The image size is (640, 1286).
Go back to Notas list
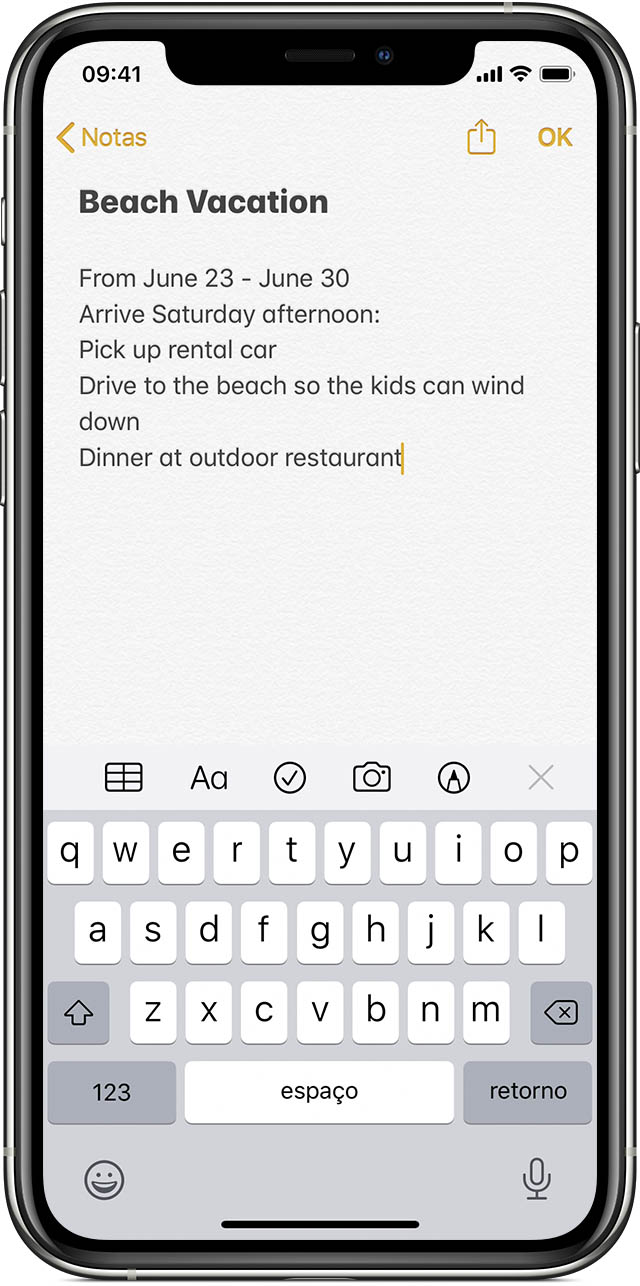102,138
